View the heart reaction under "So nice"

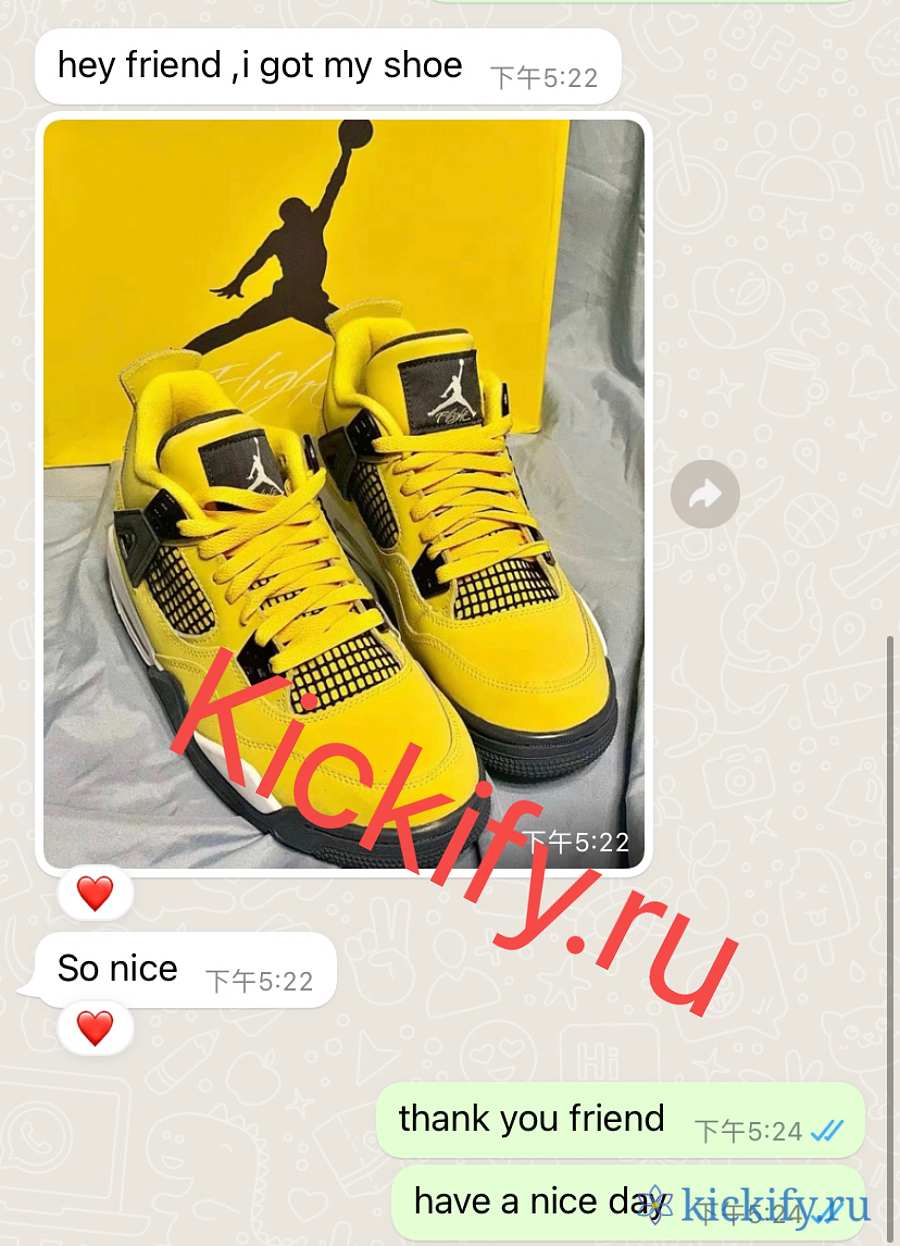click(95, 1028)
